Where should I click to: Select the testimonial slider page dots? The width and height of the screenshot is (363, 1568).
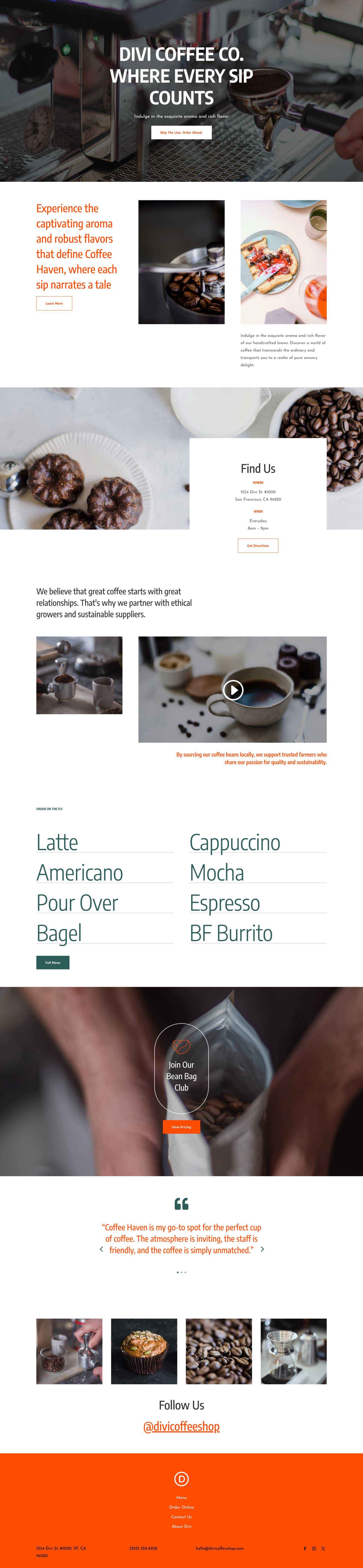tap(181, 1272)
